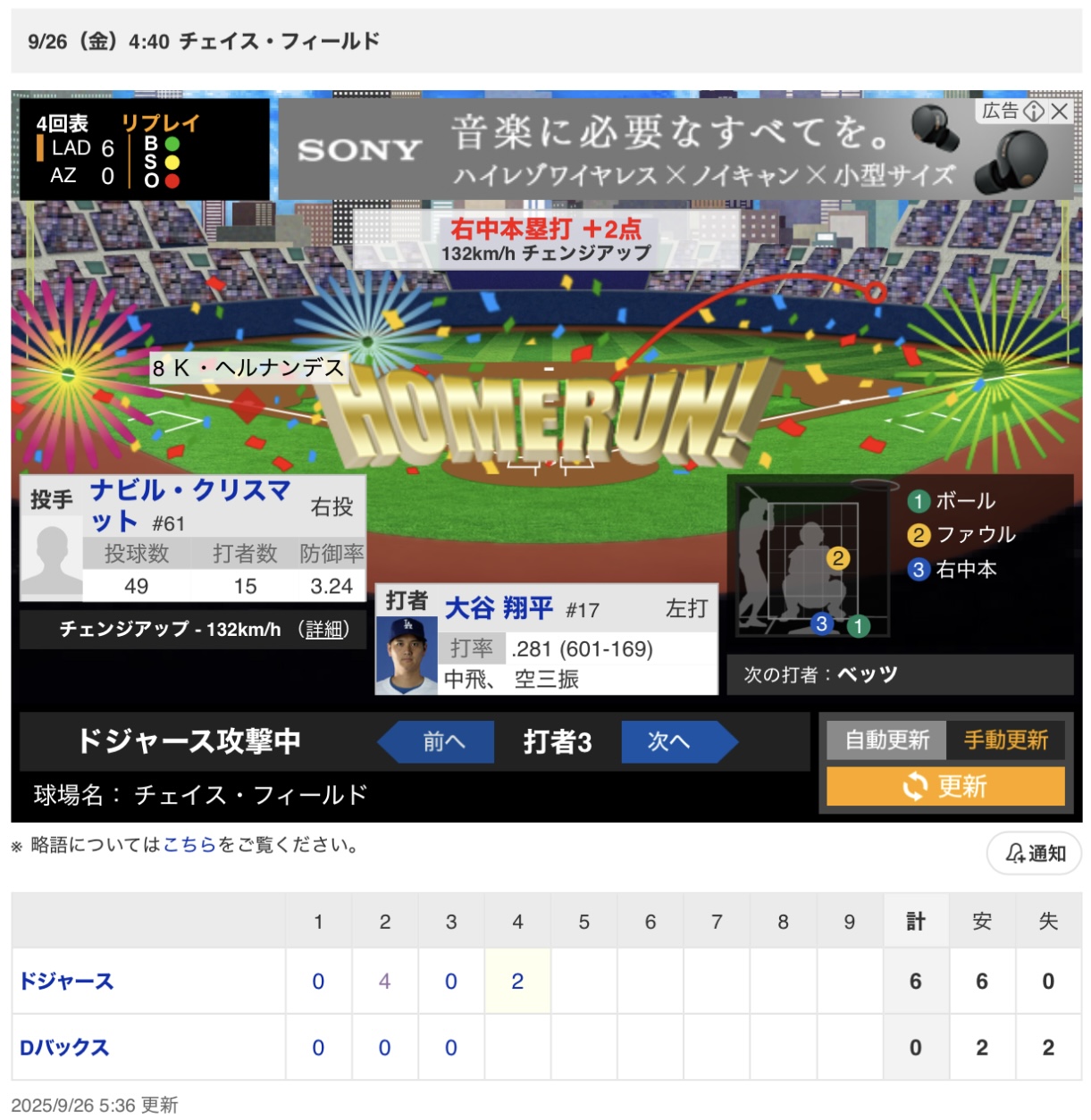1091x1120 pixels.
Task: Open the ad info icon
Action: 1034,112
